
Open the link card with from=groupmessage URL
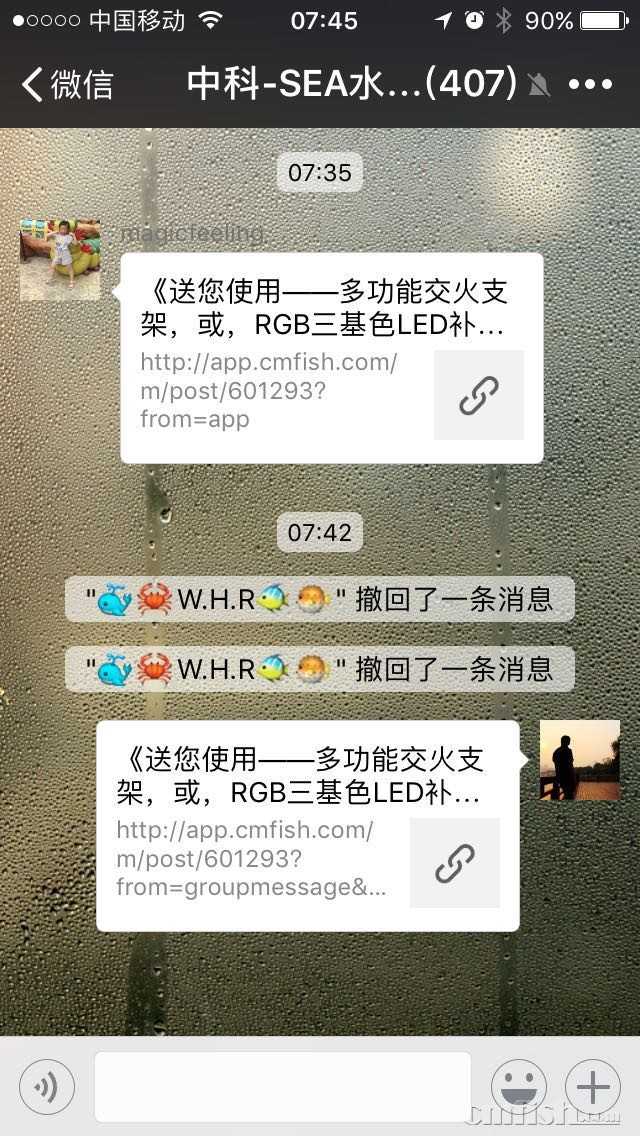coord(307,825)
